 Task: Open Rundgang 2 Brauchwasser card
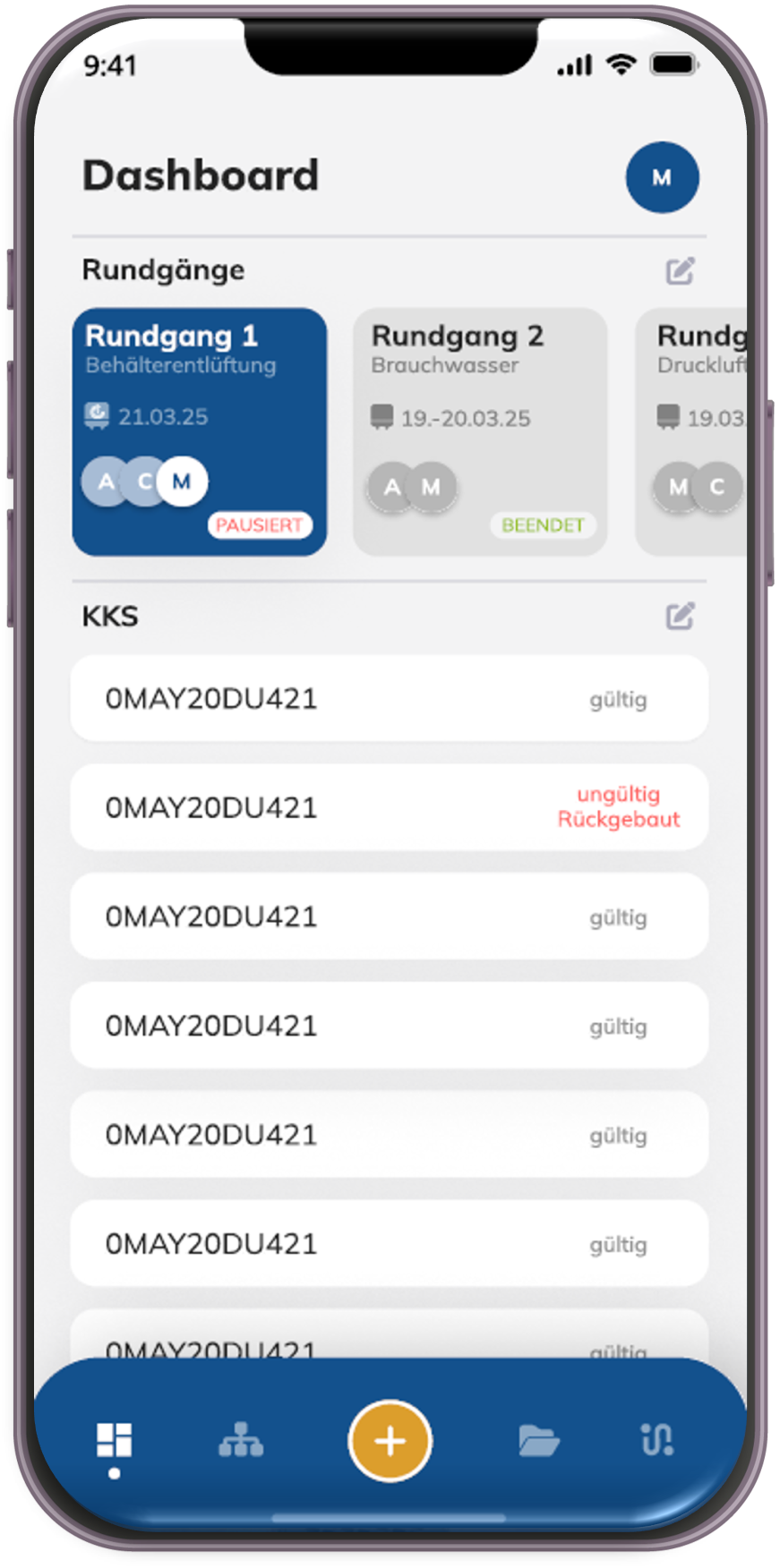click(x=480, y=431)
